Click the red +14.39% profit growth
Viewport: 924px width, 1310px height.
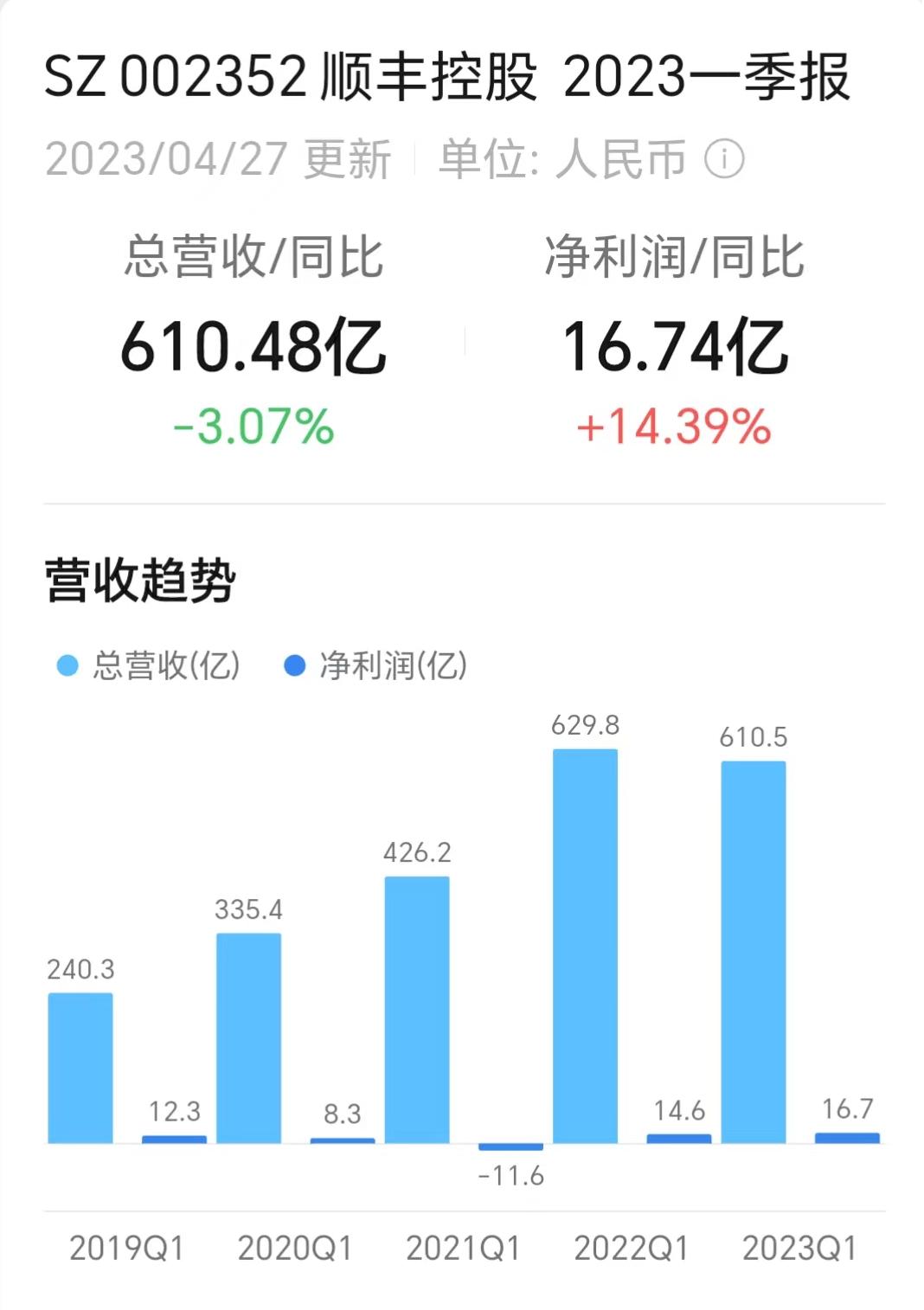(674, 426)
